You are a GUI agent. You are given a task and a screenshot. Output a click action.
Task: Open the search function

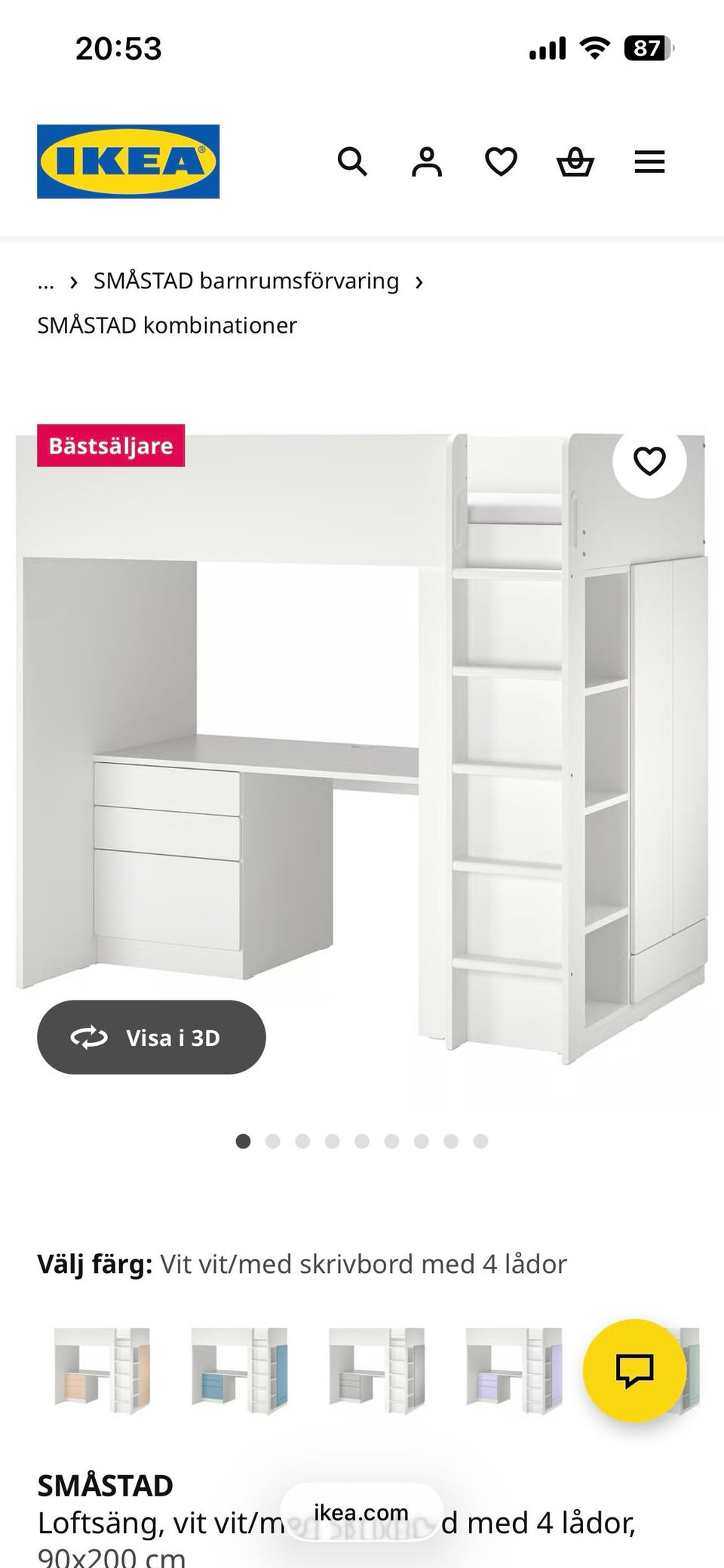point(353,161)
